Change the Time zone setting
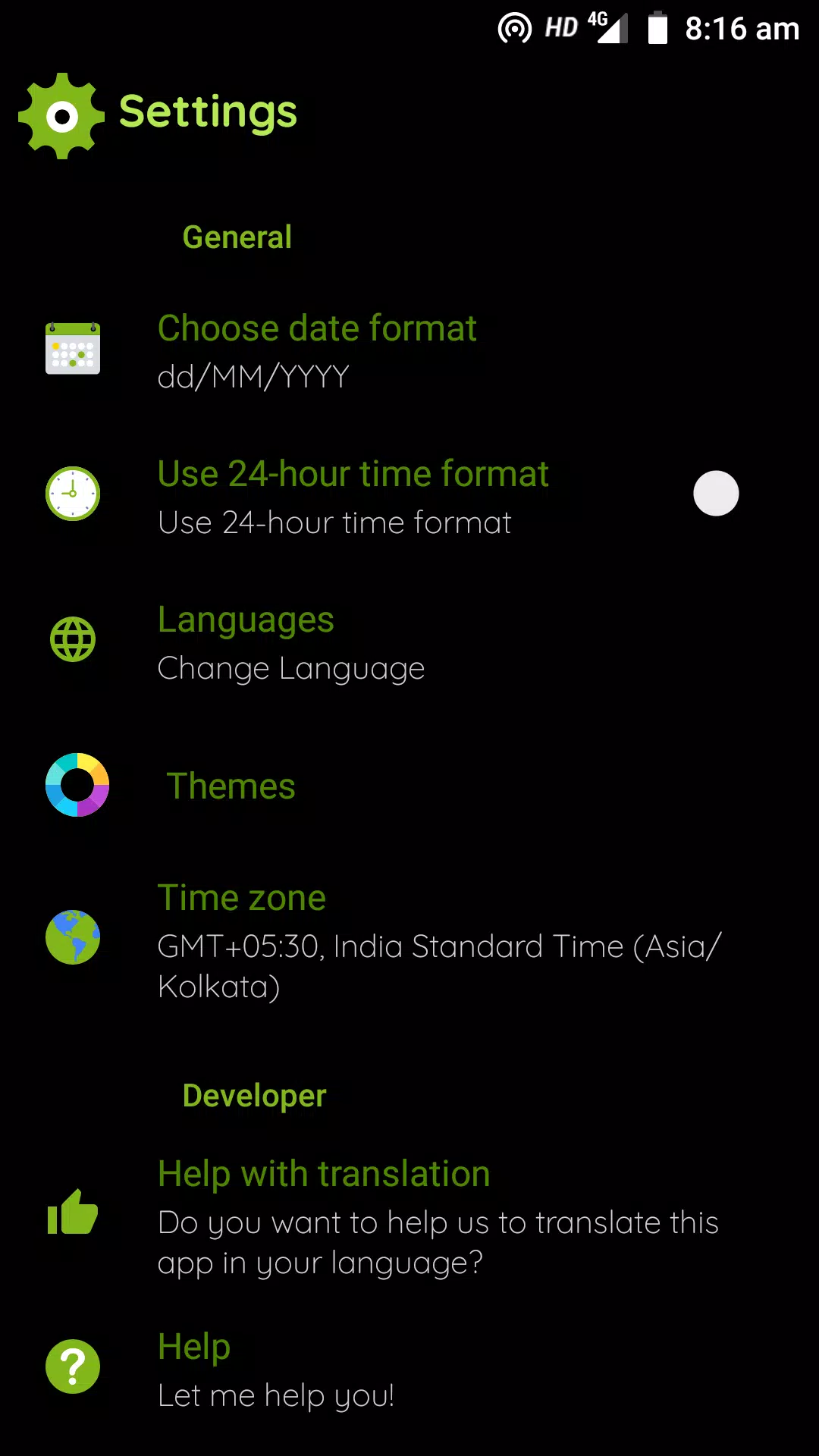This screenshot has height=1456, width=819. (409, 940)
